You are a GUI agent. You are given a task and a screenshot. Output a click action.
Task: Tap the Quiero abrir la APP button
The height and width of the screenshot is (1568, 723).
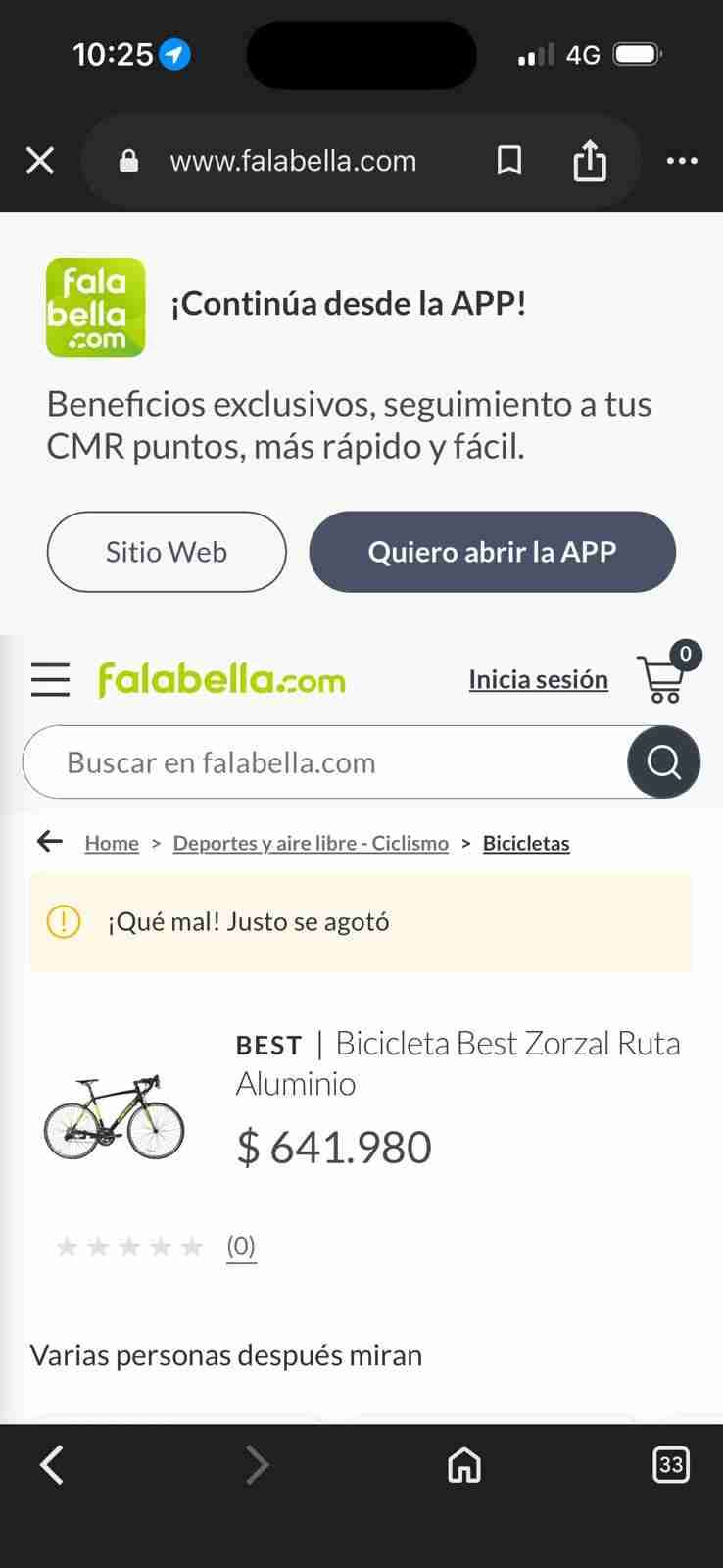click(x=492, y=552)
